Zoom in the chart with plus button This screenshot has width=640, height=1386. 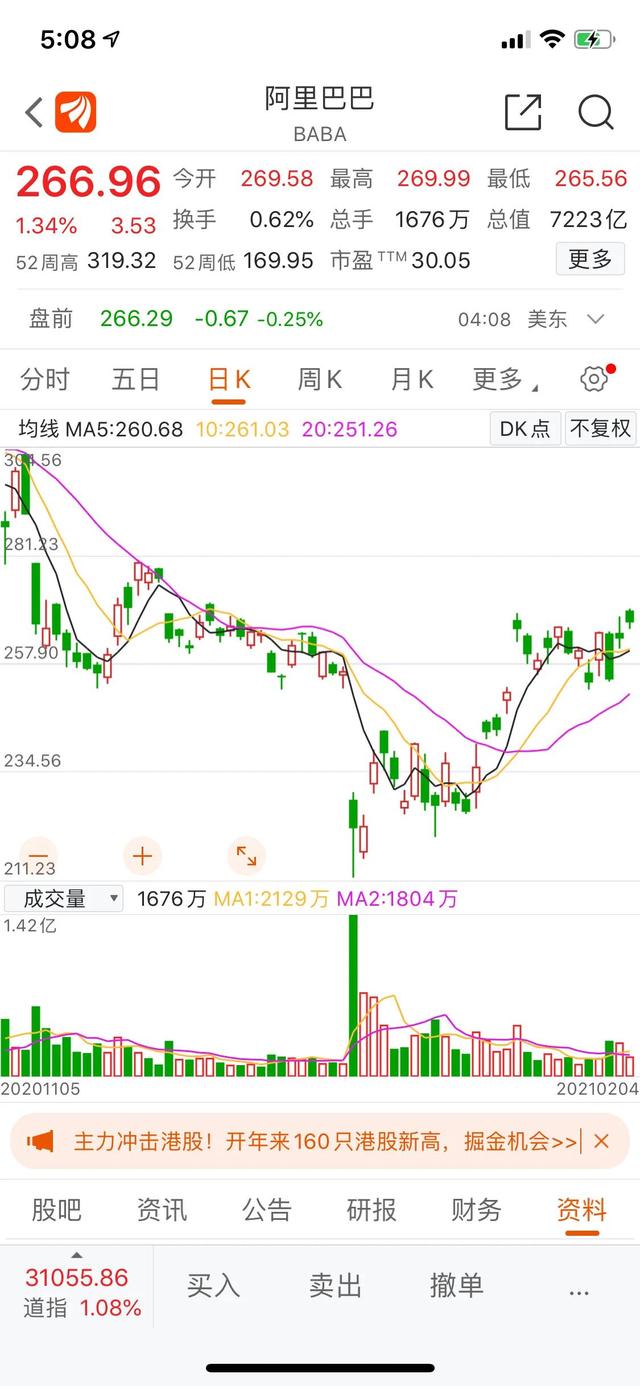(142, 856)
